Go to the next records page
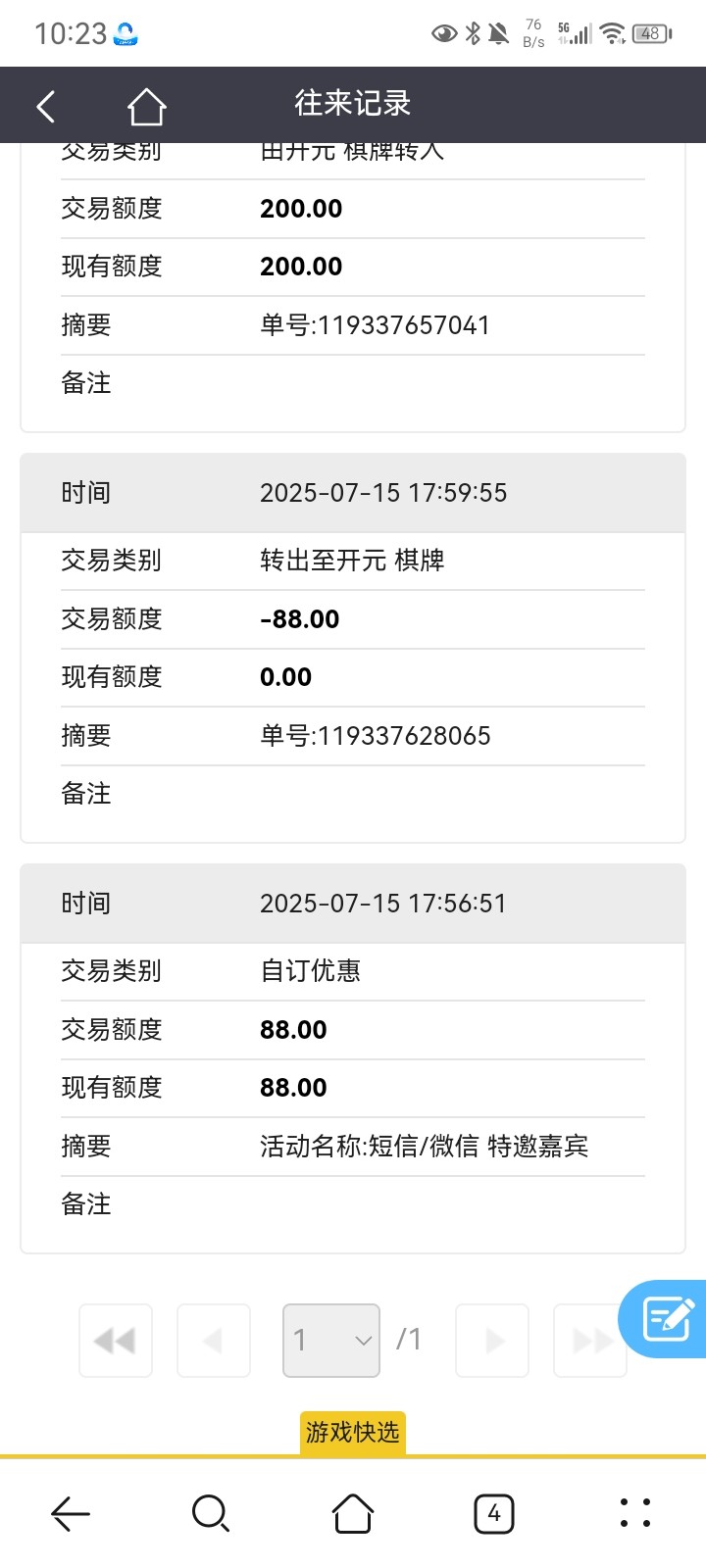The width and height of the screenshot is (706, 1568). point(492,1340)
